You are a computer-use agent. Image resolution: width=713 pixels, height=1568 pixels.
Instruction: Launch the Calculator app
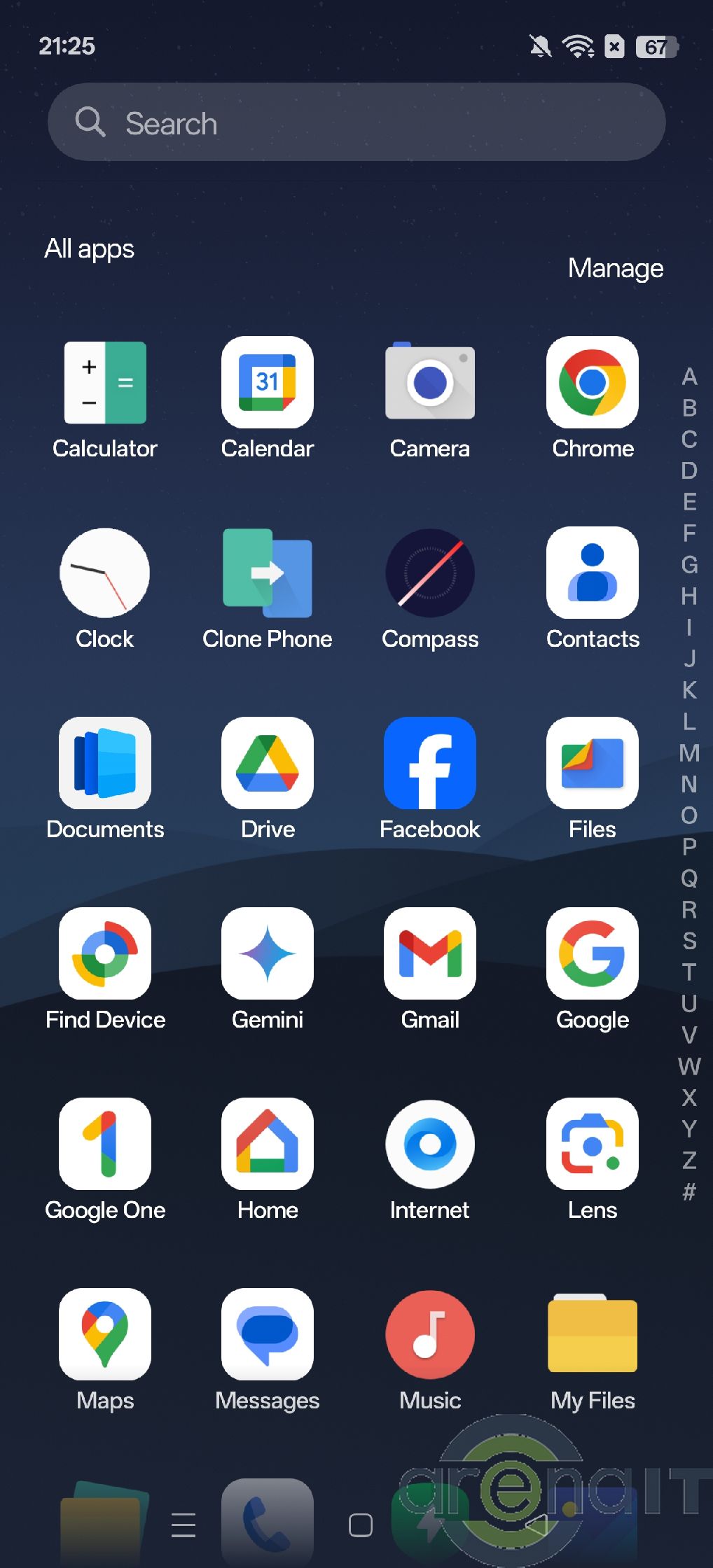(105, 383)
